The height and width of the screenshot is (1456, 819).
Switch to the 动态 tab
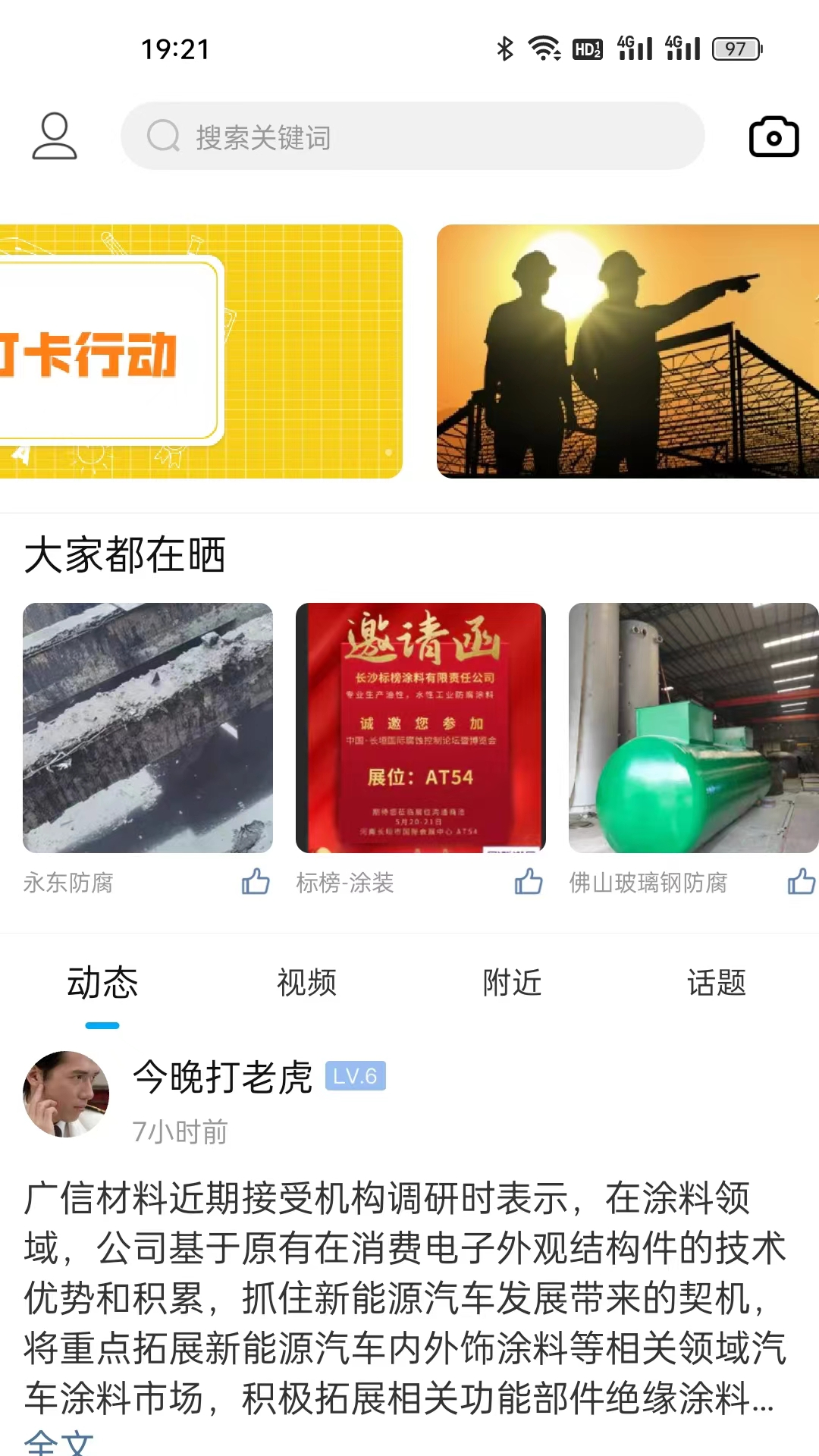[x=102, y=983]
